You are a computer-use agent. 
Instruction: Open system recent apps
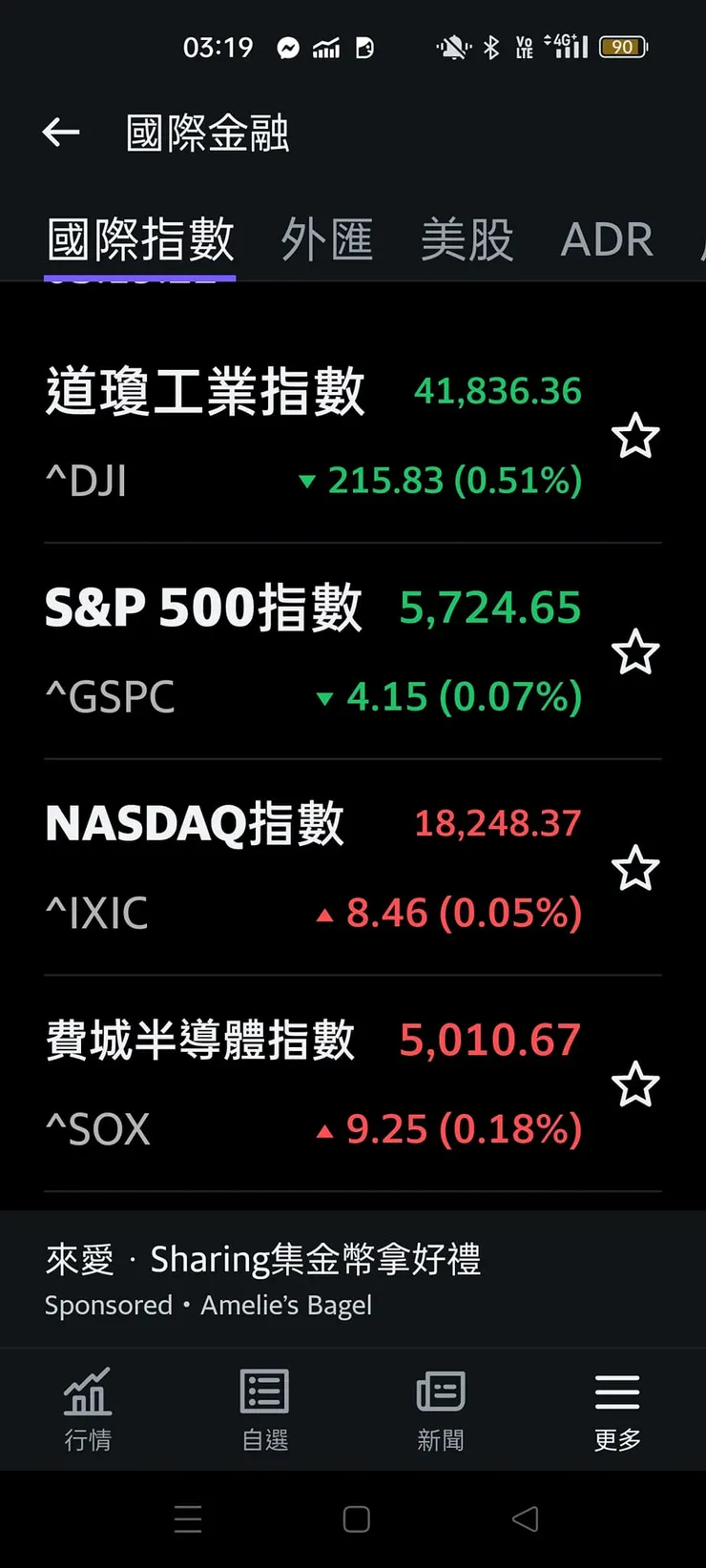pos(188,1519)
